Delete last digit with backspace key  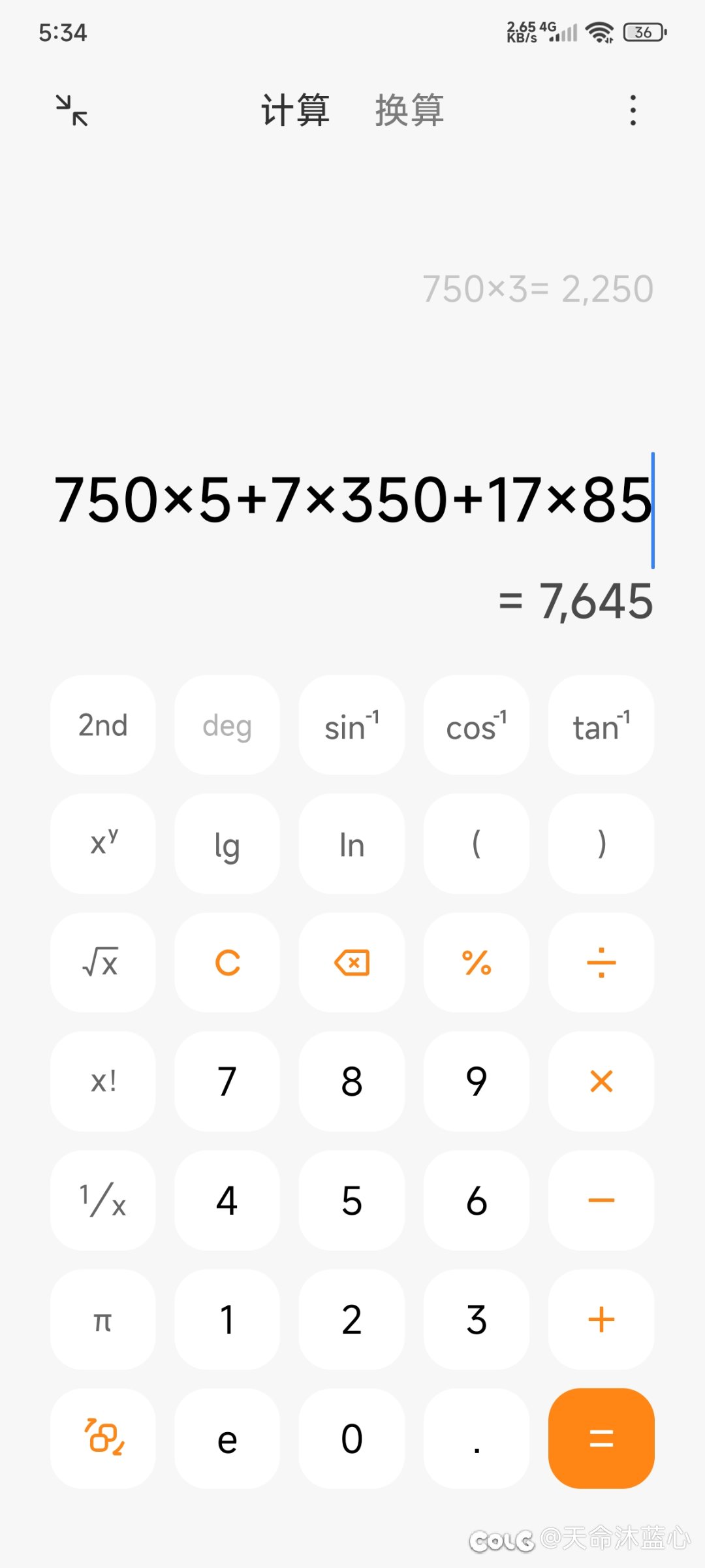coord(352,963)
